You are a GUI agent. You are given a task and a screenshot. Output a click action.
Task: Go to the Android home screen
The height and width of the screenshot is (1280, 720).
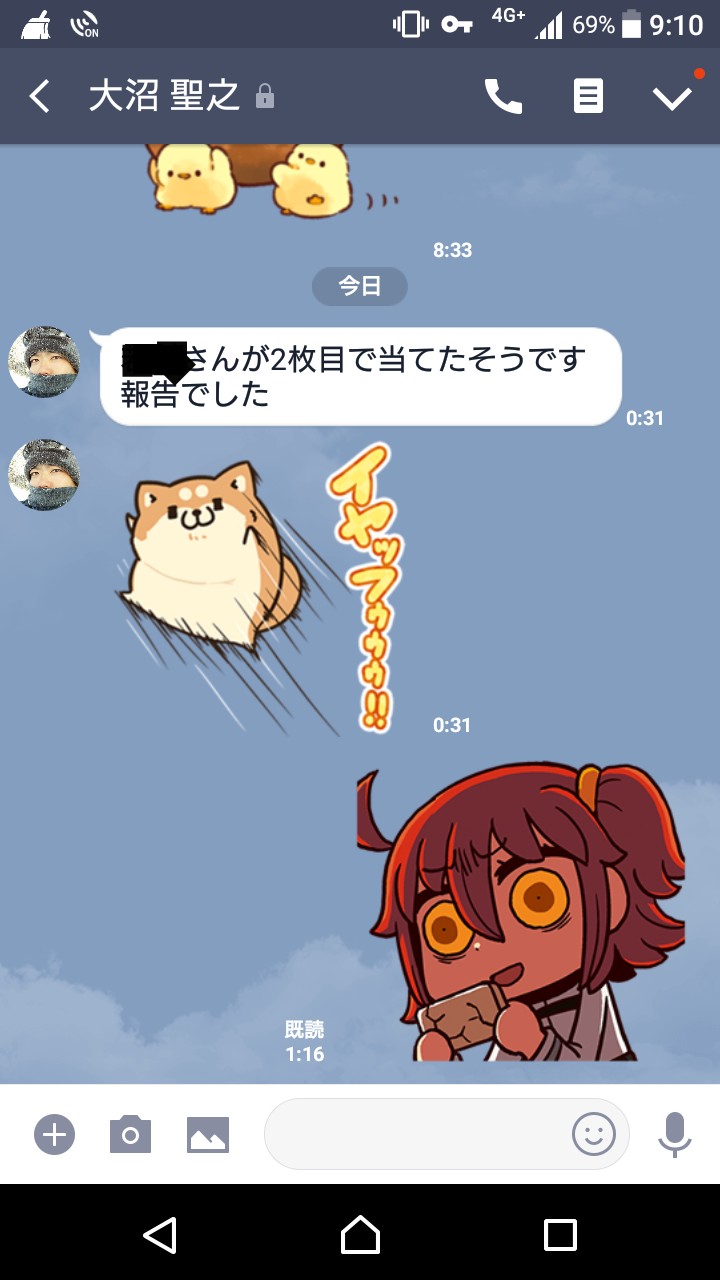(x=360, y=1235)
